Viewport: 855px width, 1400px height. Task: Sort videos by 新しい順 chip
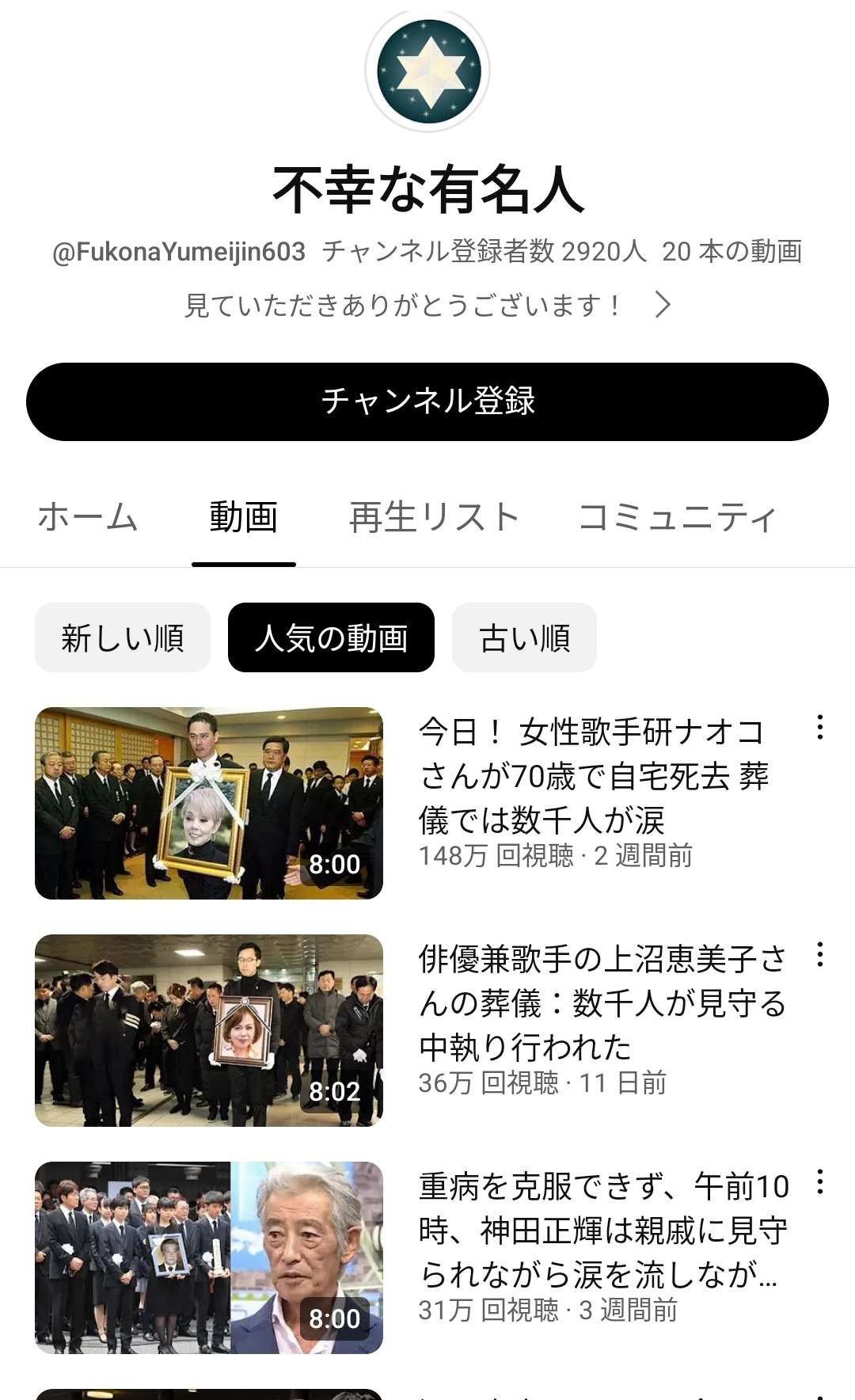pos(123,637)
